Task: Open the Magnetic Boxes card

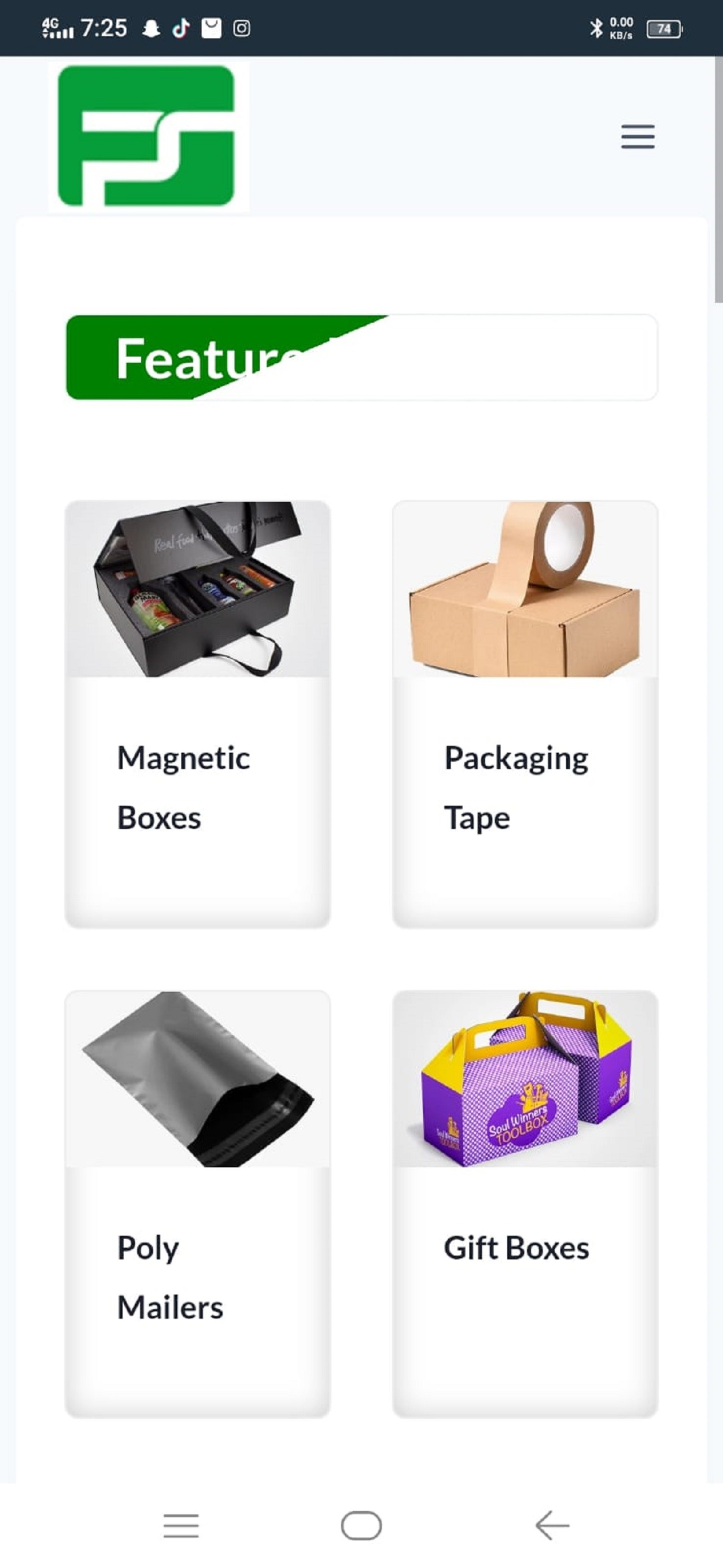Action: point(197,714)
